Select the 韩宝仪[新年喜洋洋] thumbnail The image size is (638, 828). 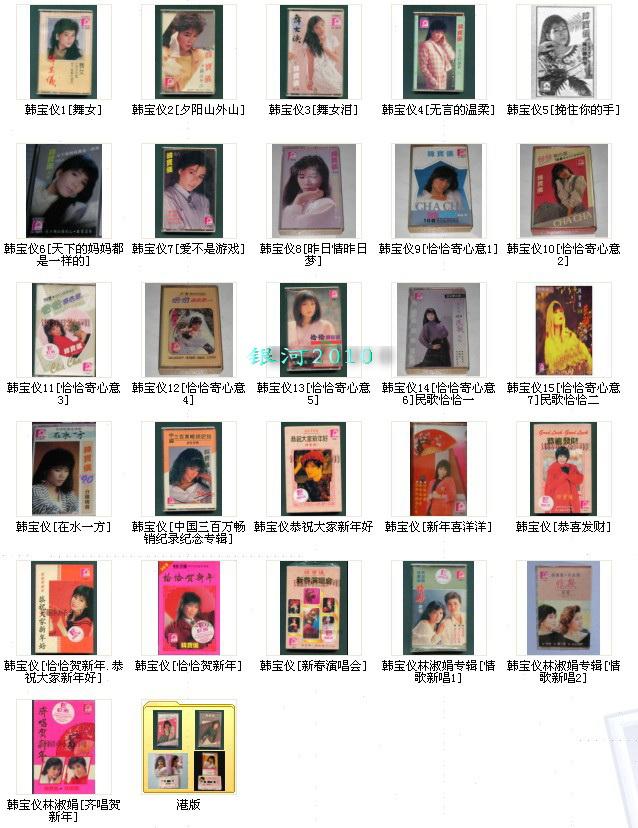(x=438, y=468)
